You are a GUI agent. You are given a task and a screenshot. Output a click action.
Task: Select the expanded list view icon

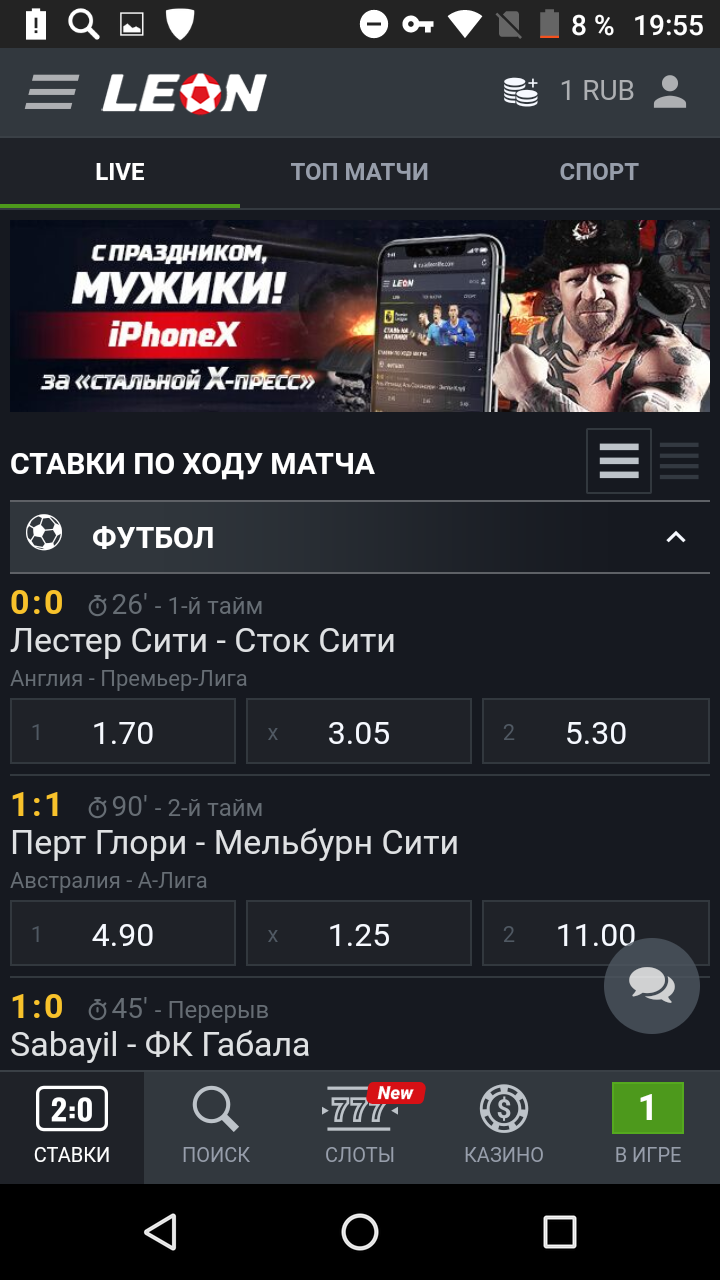[x=619, y=461]
